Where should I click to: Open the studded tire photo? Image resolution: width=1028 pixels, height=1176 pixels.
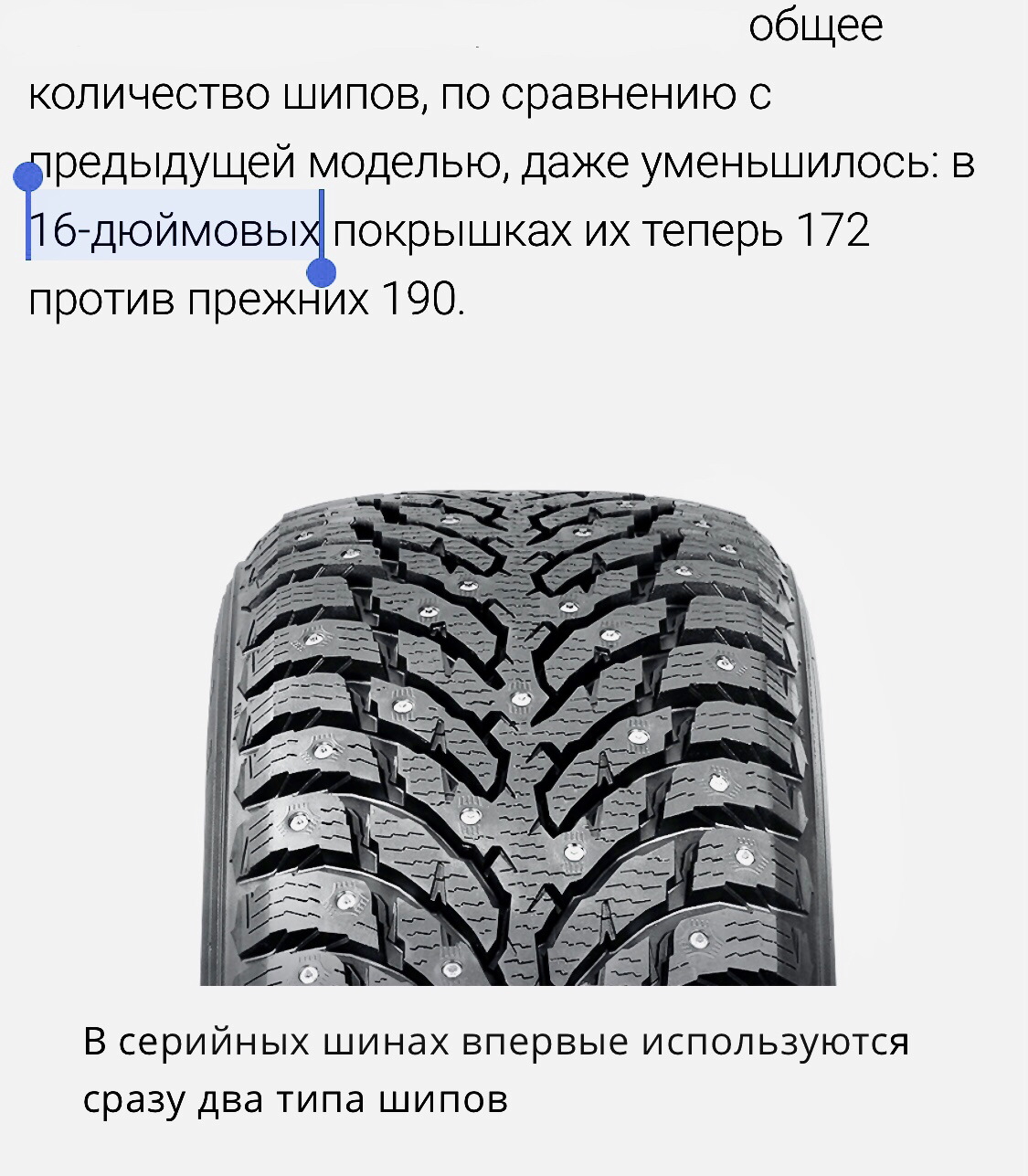[517, 738]
